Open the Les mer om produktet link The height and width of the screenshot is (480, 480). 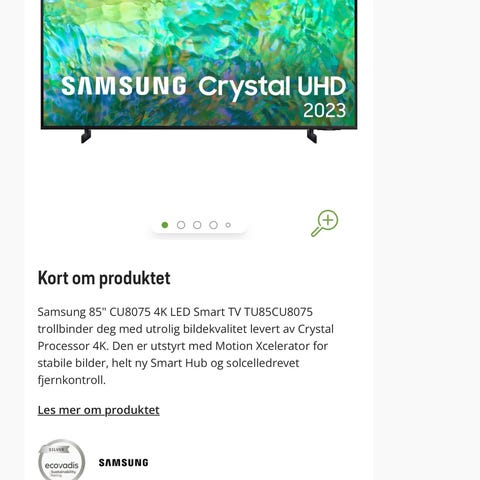(x=98, y=410)
